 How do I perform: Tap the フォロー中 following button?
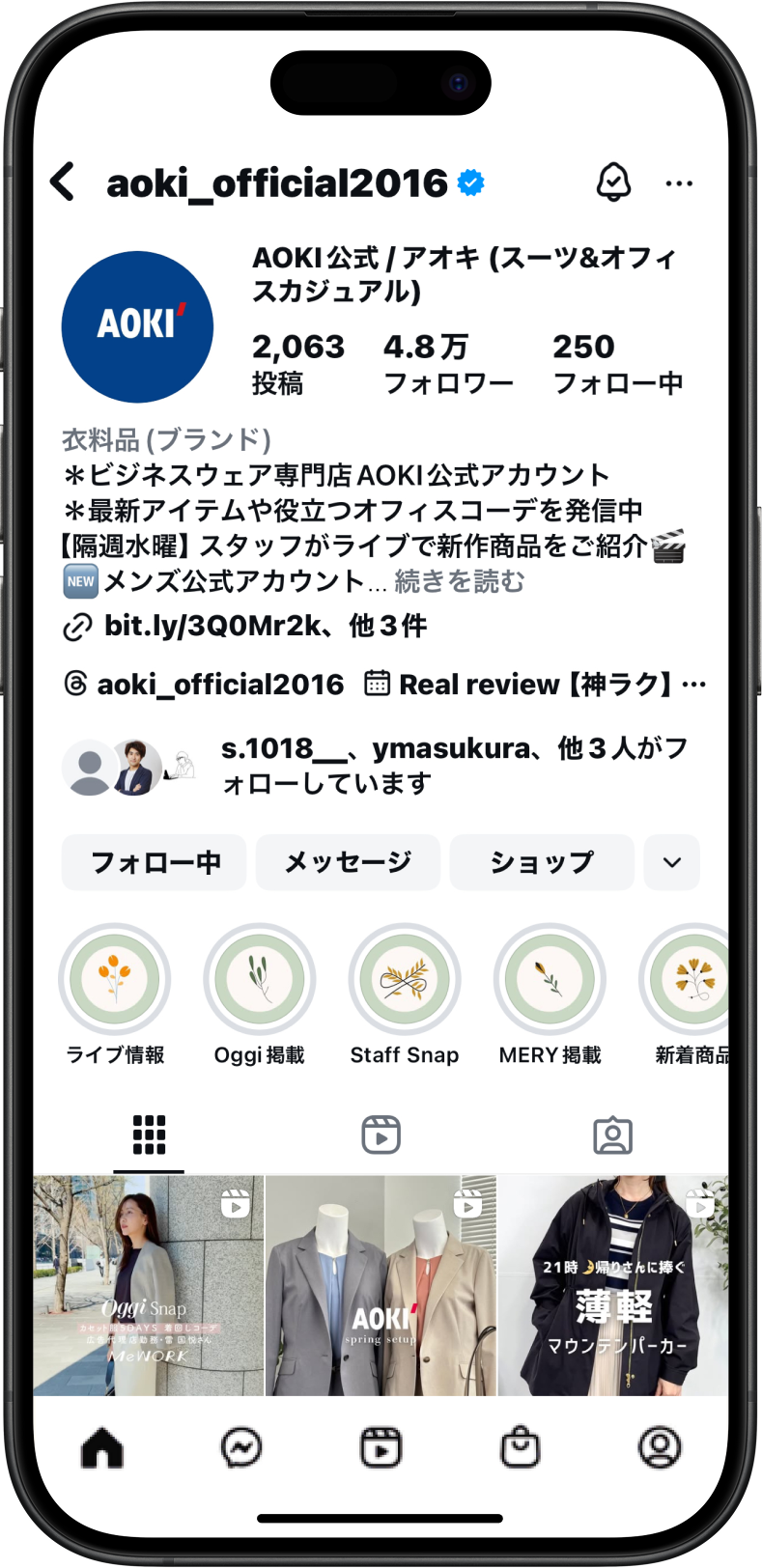[155, 862]
